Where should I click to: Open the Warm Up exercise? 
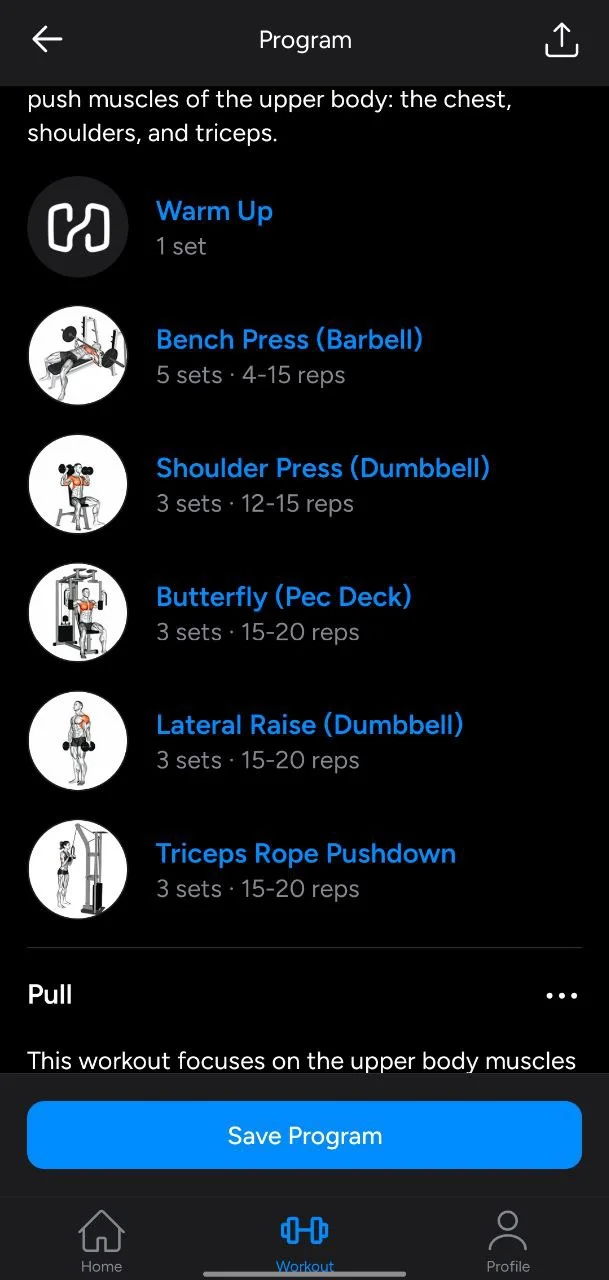click(x=214, y=212)
